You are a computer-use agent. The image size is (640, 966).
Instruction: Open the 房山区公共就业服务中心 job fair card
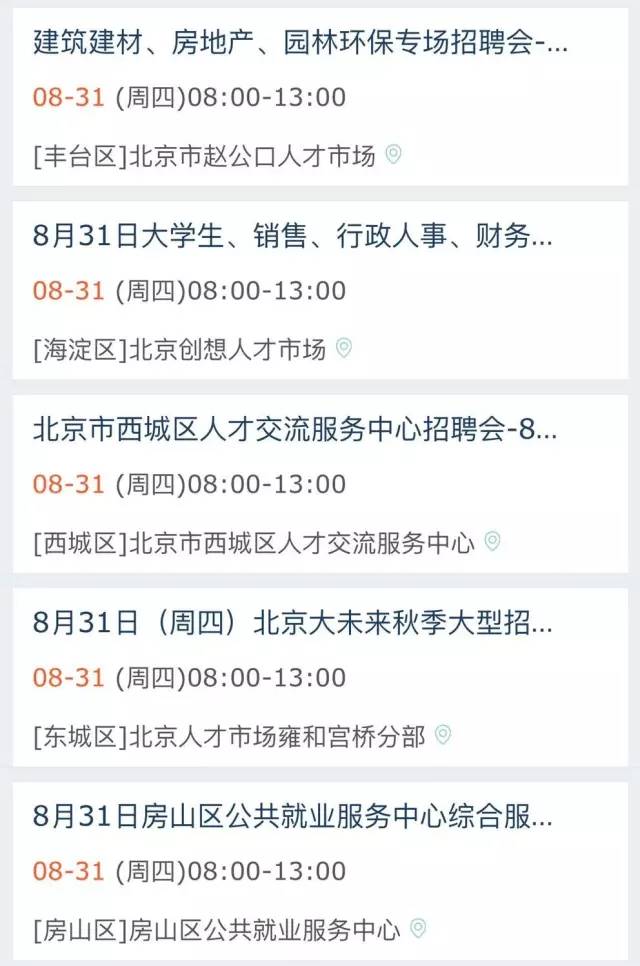(x=292, y=817)
